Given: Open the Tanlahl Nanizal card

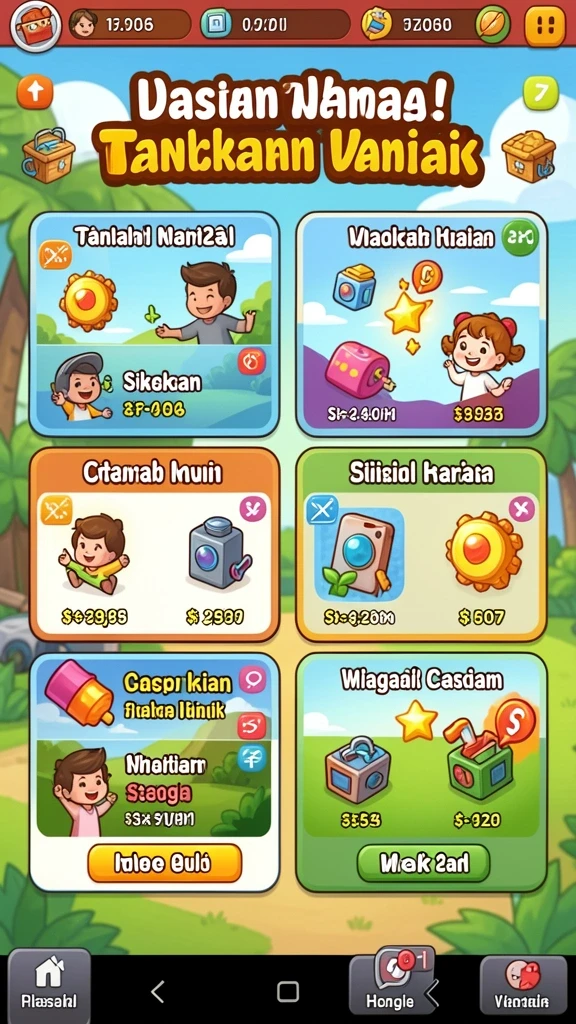Looking at the screenshot, I should pyautogui.click(x=154, y=324).
